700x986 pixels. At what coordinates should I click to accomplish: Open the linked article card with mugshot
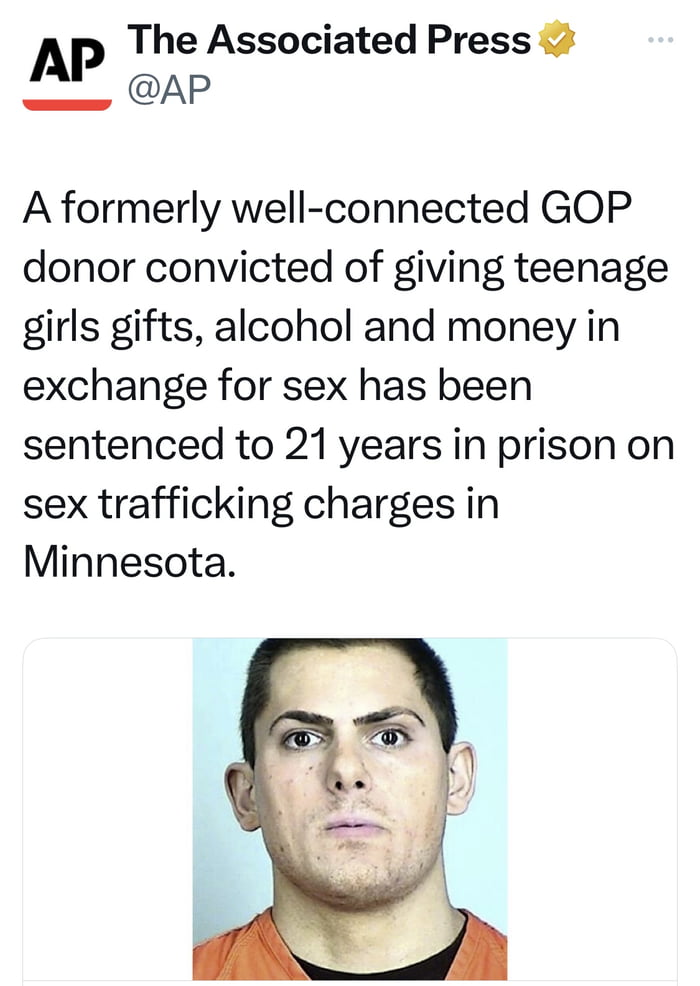(x=349, y=808)
